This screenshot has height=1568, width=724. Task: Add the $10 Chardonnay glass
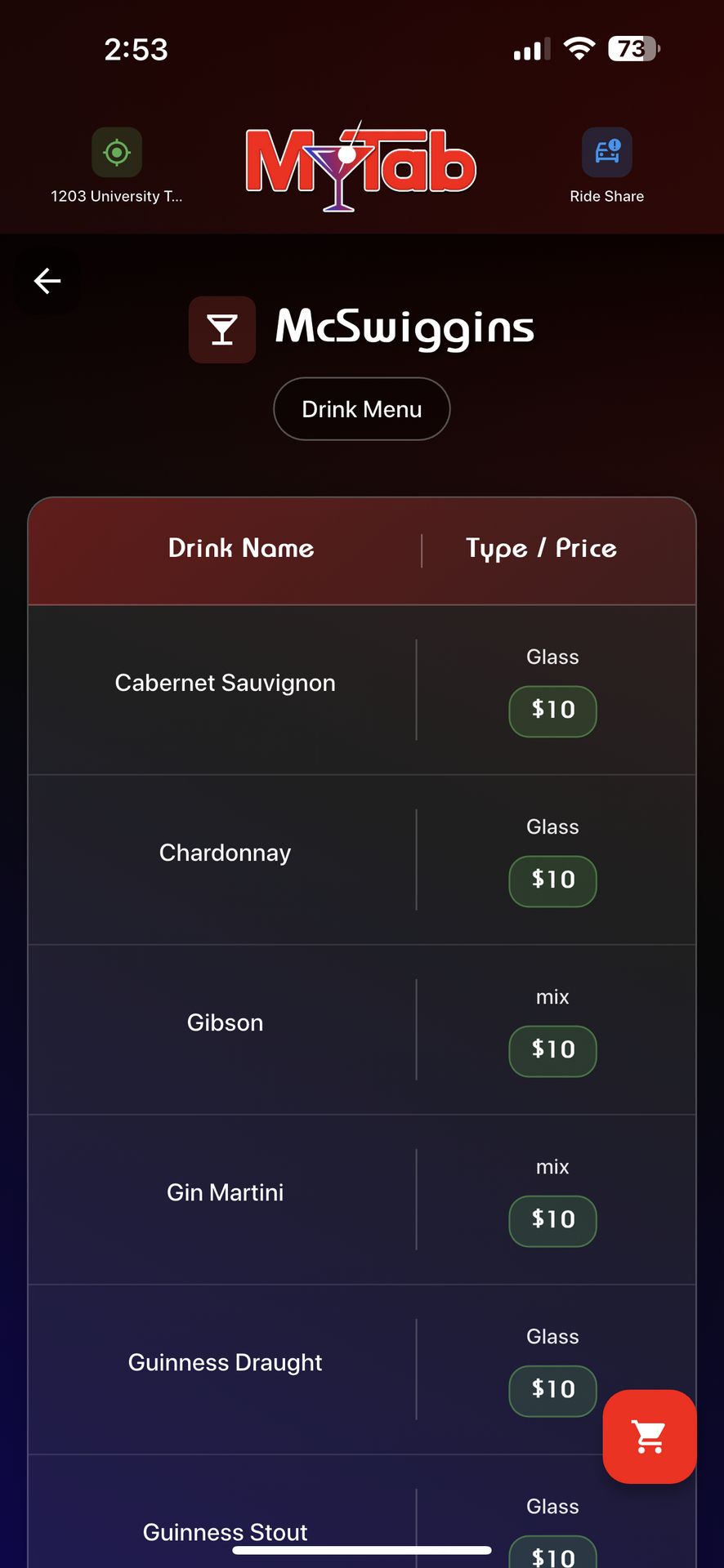(x=552, y=880)
